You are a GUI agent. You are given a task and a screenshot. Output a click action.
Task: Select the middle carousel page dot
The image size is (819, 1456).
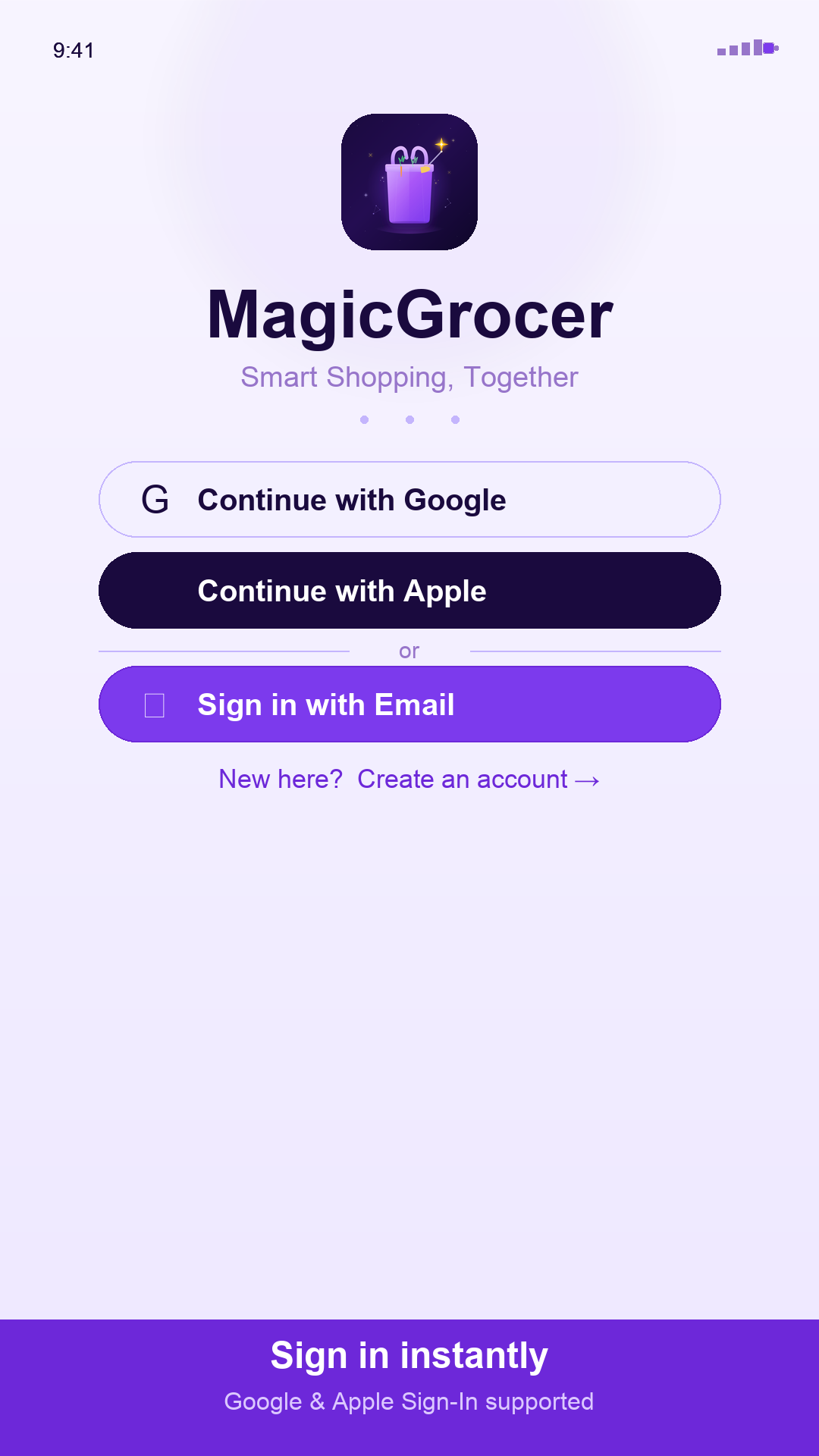[x=409, y=419]
